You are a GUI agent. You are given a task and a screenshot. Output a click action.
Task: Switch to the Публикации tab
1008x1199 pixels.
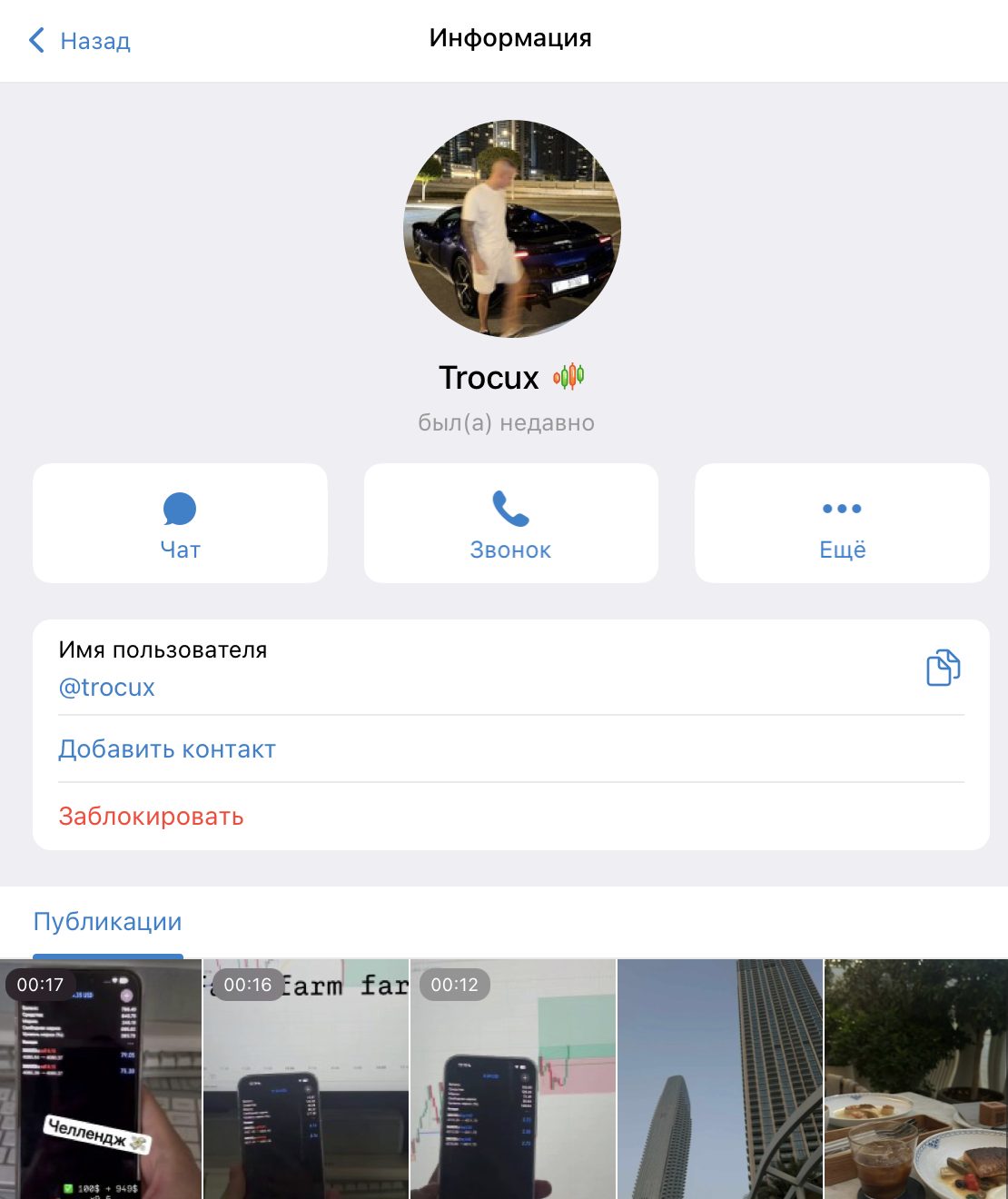coord(108,922)
